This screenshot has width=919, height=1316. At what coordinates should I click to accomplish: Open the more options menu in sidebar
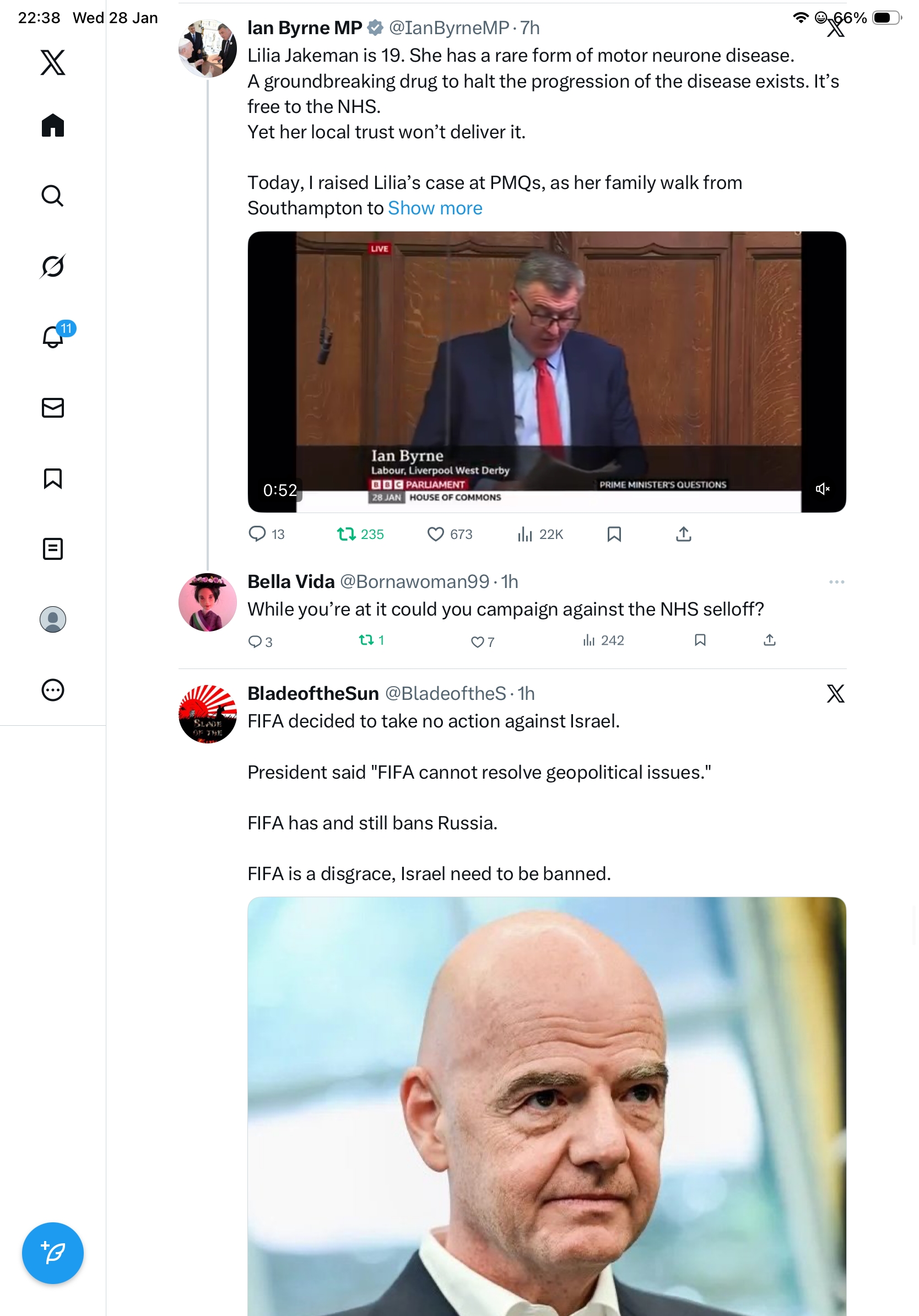point(53,689)
